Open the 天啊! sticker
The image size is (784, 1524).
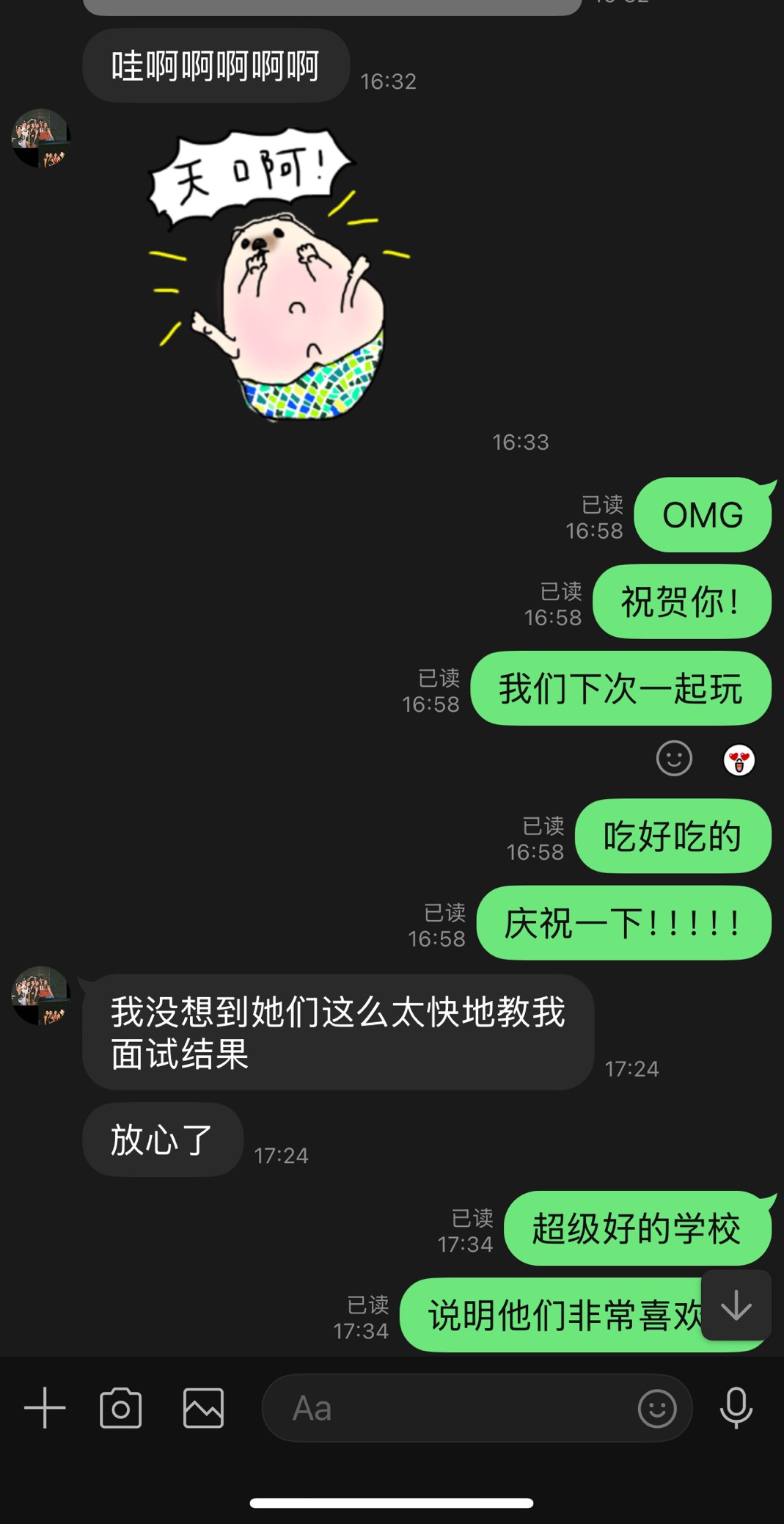click(279, 274)
